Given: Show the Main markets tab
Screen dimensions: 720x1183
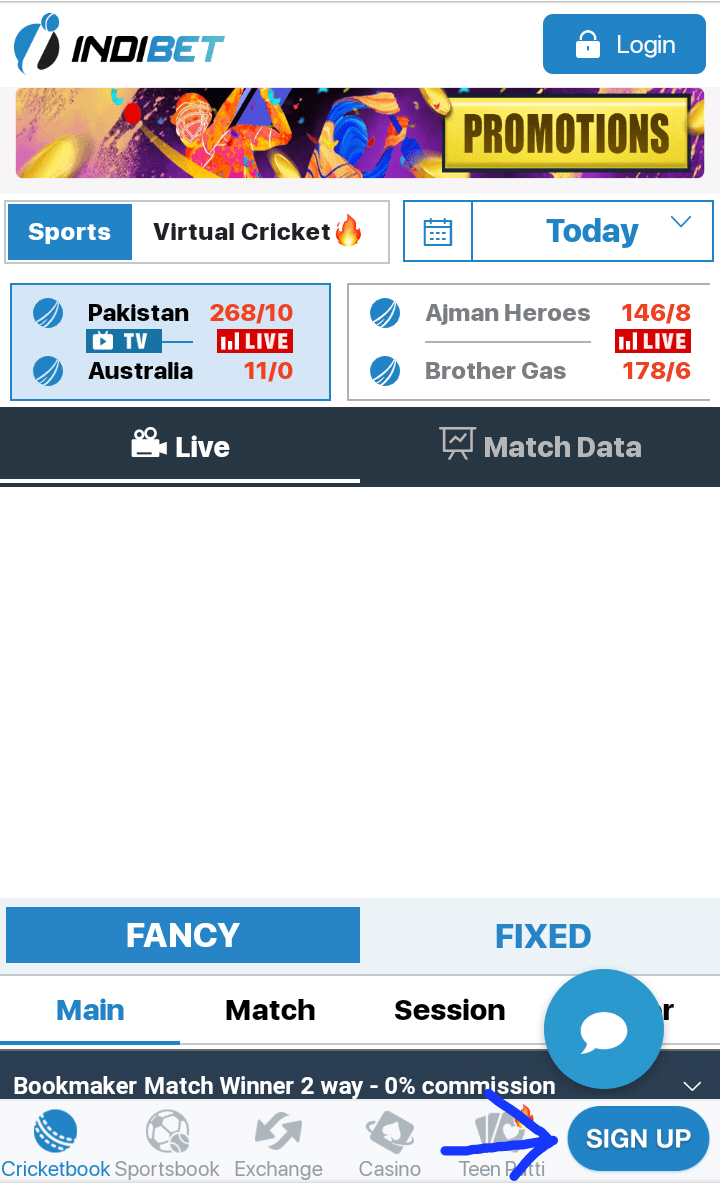Looking at the screenshot, I should [x=90, y=1010].
